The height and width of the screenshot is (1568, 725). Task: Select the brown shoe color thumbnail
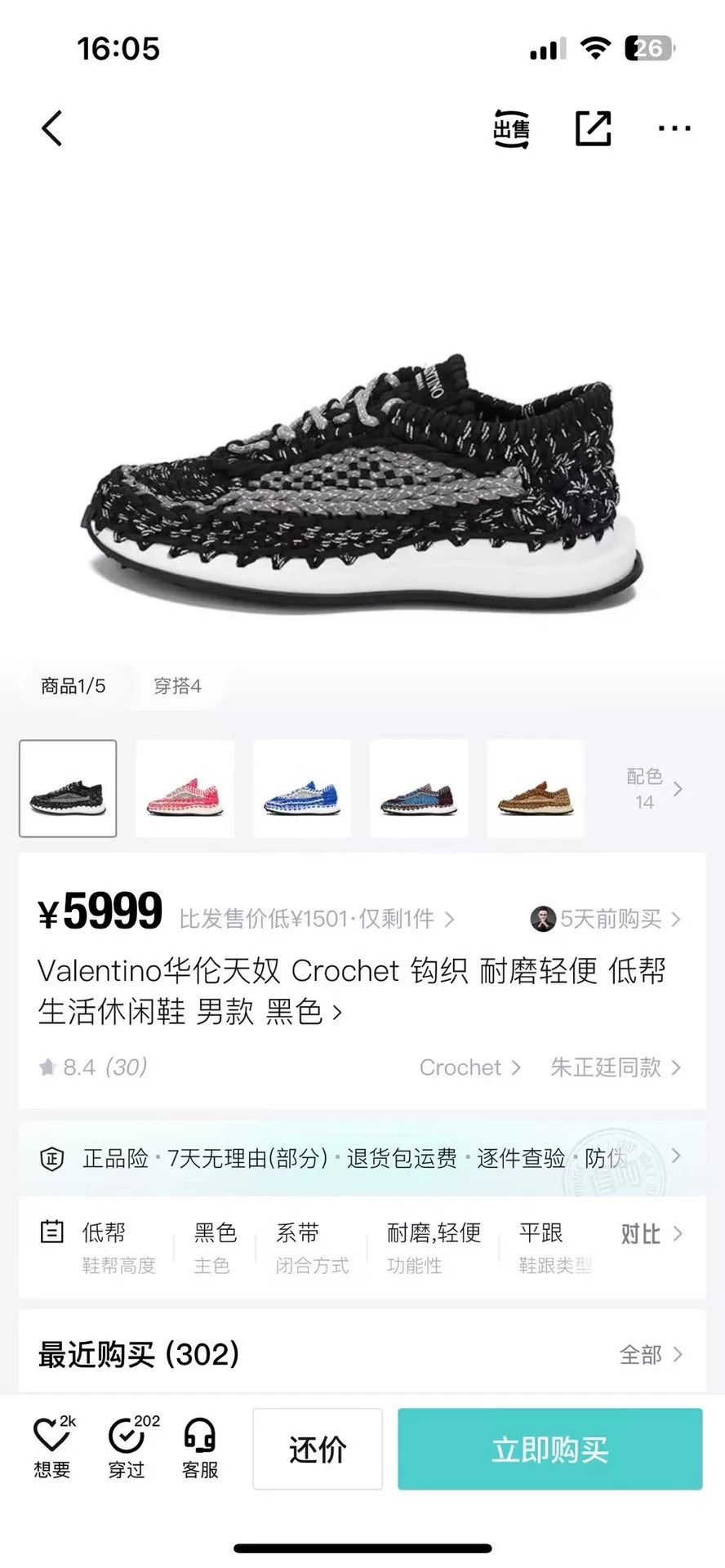tap(536, 788)
